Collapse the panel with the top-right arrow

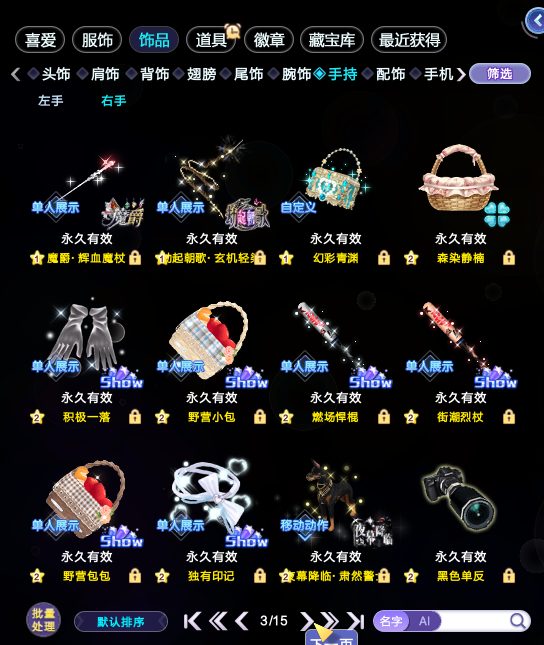coord(535,21)
